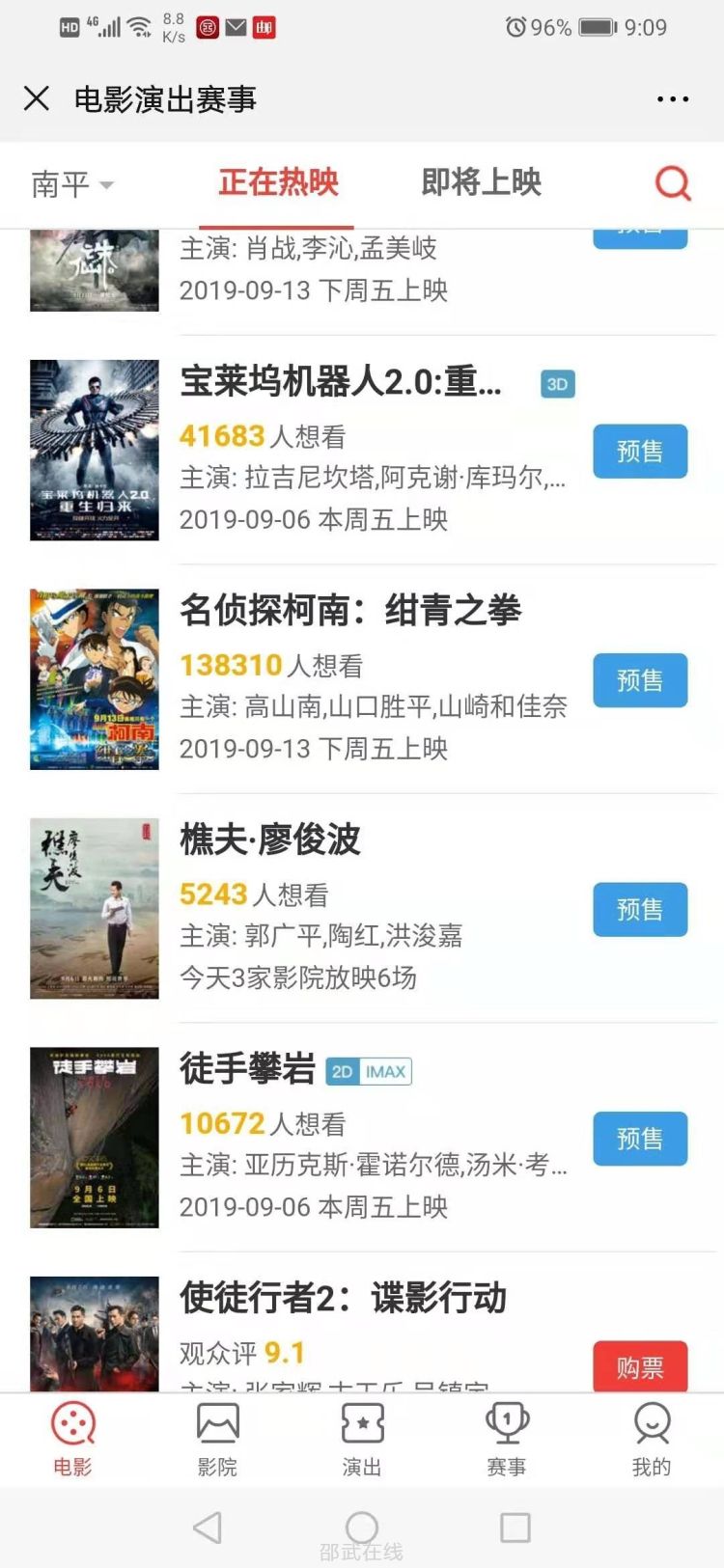
Task: Tap 预售 for 樵夫·廖俊波
Action: coord(639,909)
